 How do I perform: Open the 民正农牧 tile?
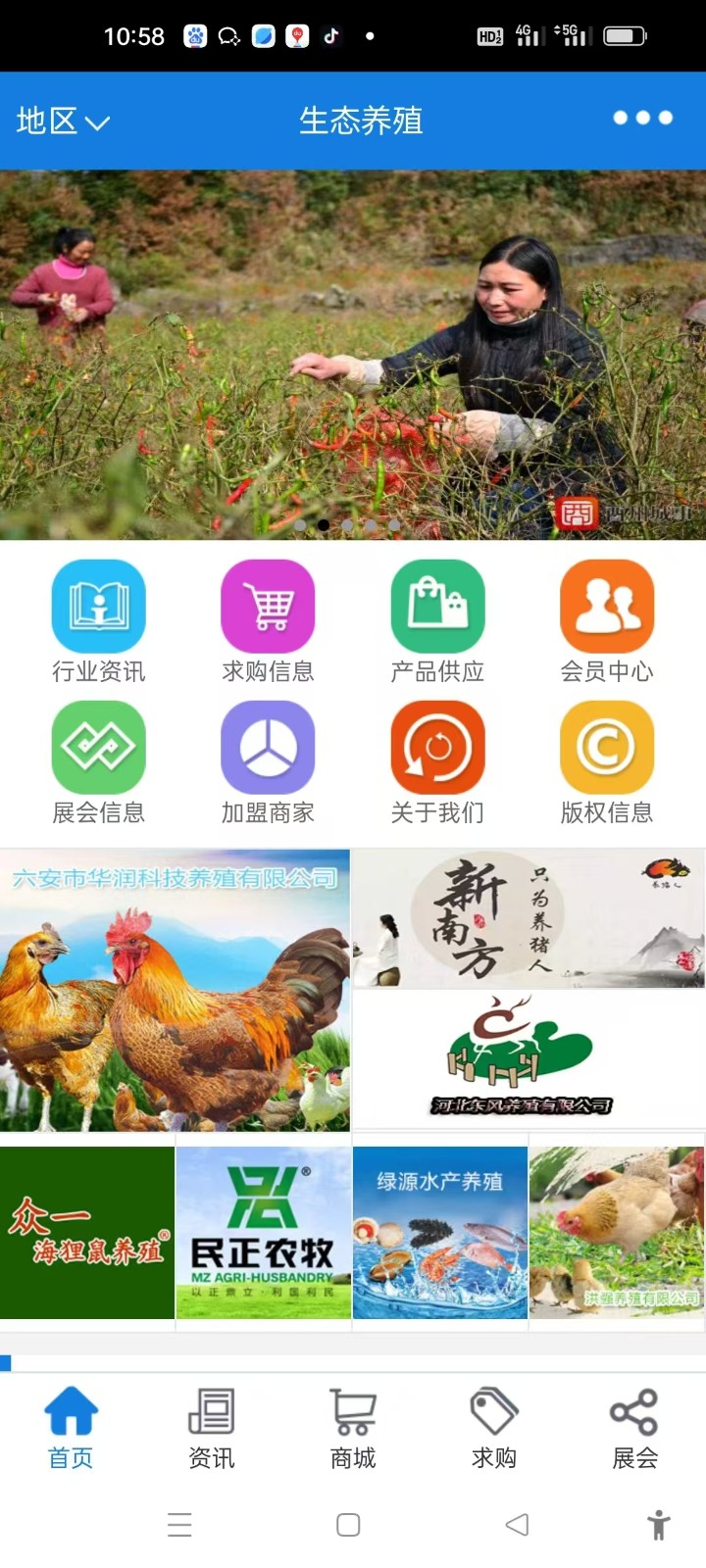[263, 1233]
